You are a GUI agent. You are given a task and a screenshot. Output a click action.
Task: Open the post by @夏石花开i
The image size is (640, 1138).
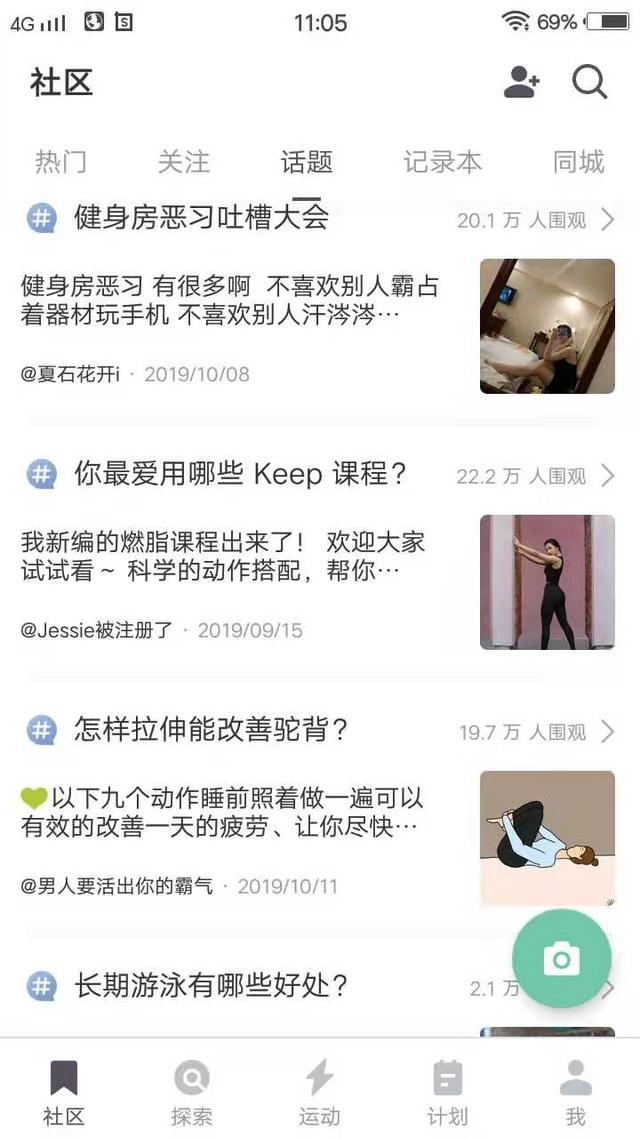(230, 300)
